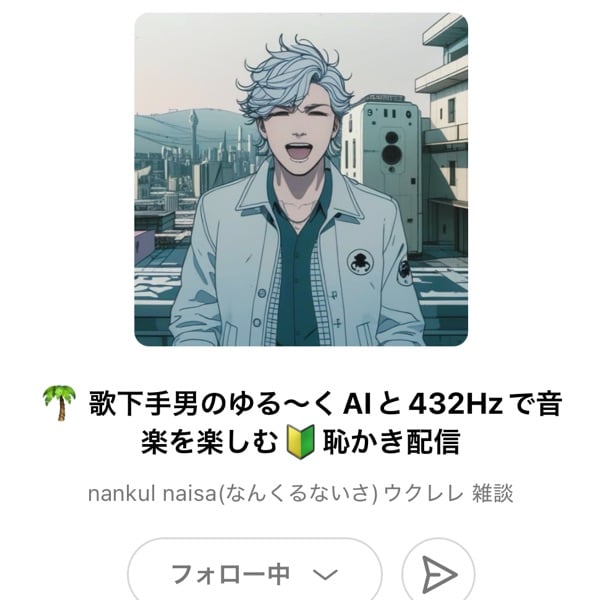This screenshot has width=600, height=600.
Task: Open the channel cover artwork
Action: (301, 179)
